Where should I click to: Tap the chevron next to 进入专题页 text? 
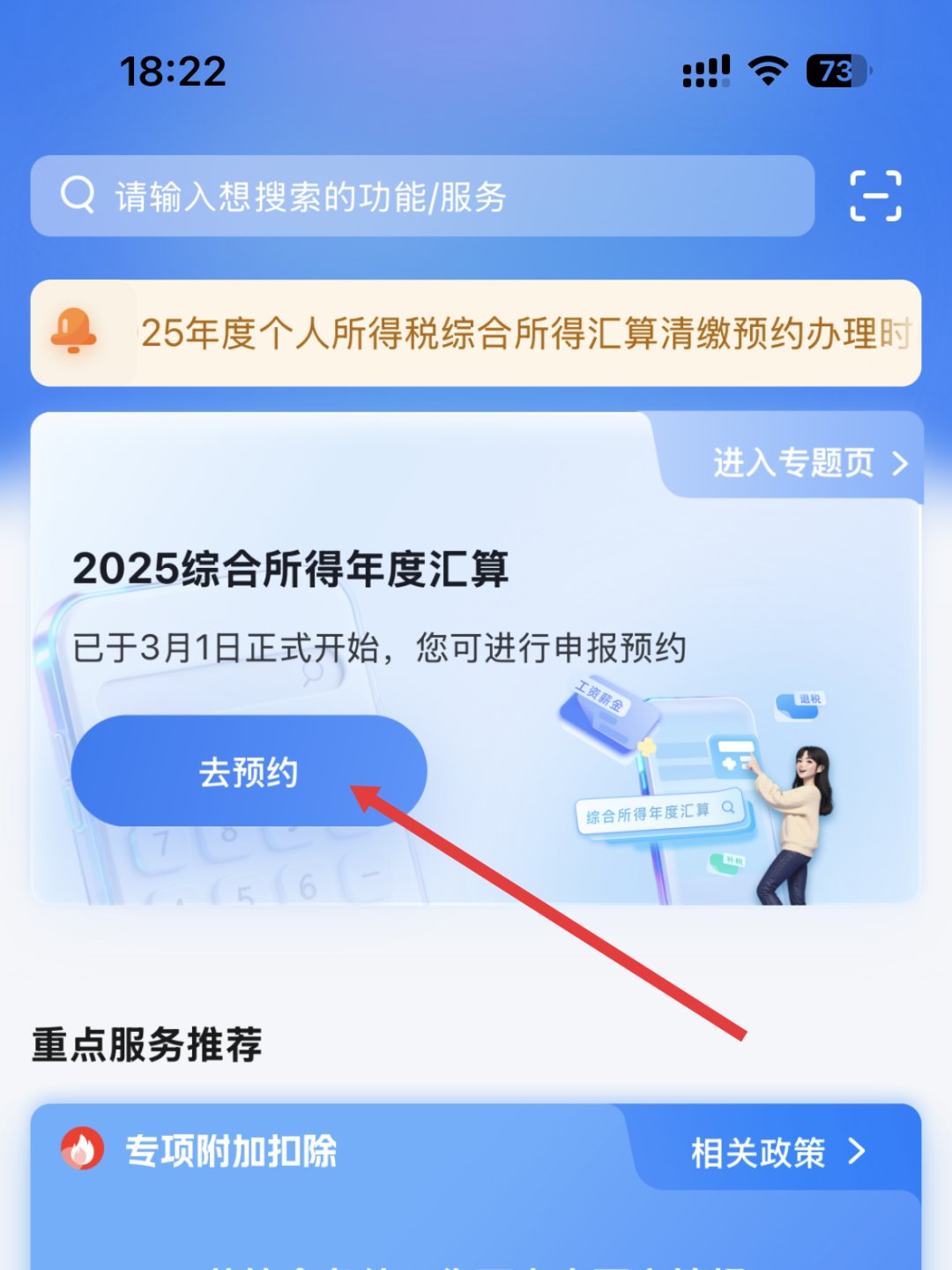[x=899, y=461]
